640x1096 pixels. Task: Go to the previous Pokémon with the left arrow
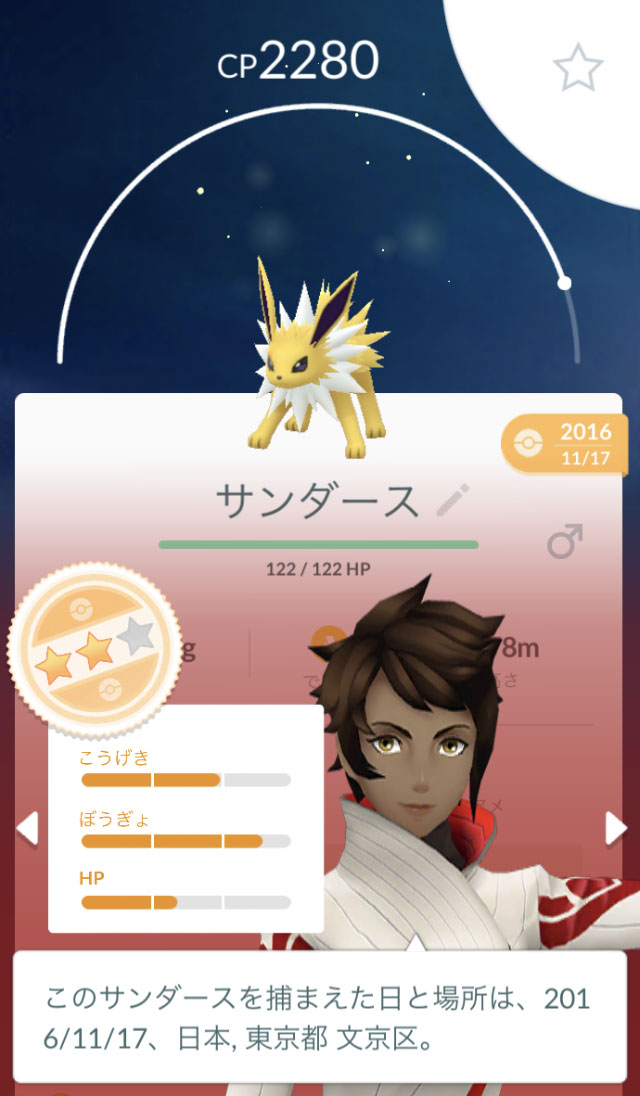[x=26, y=828]
